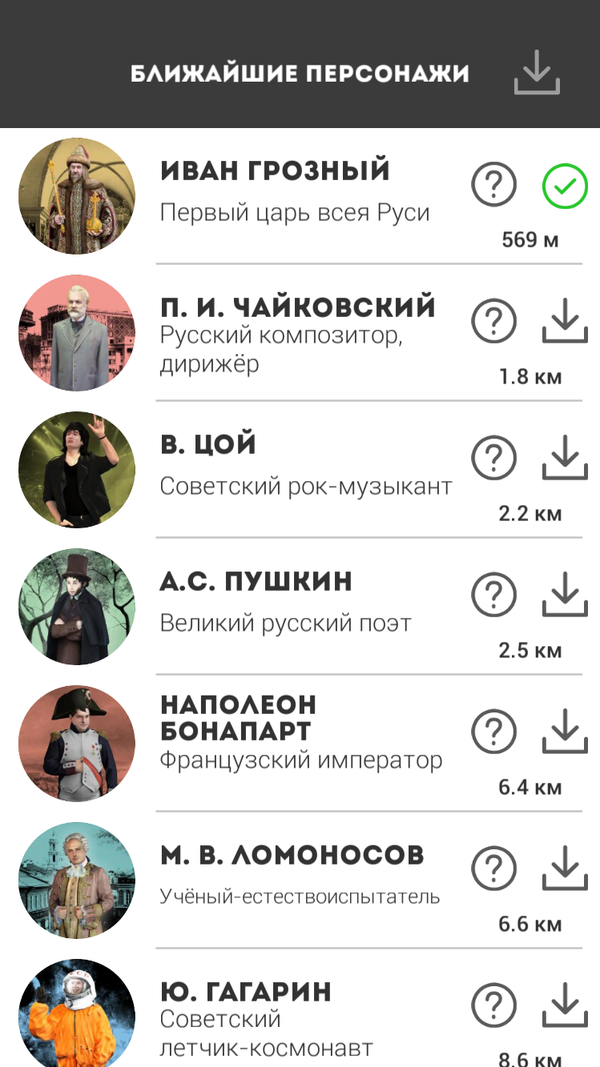Download the А.С. Пушкин character
The width and height of the screenshot is (600, 1067).
(x=565, y=595)
